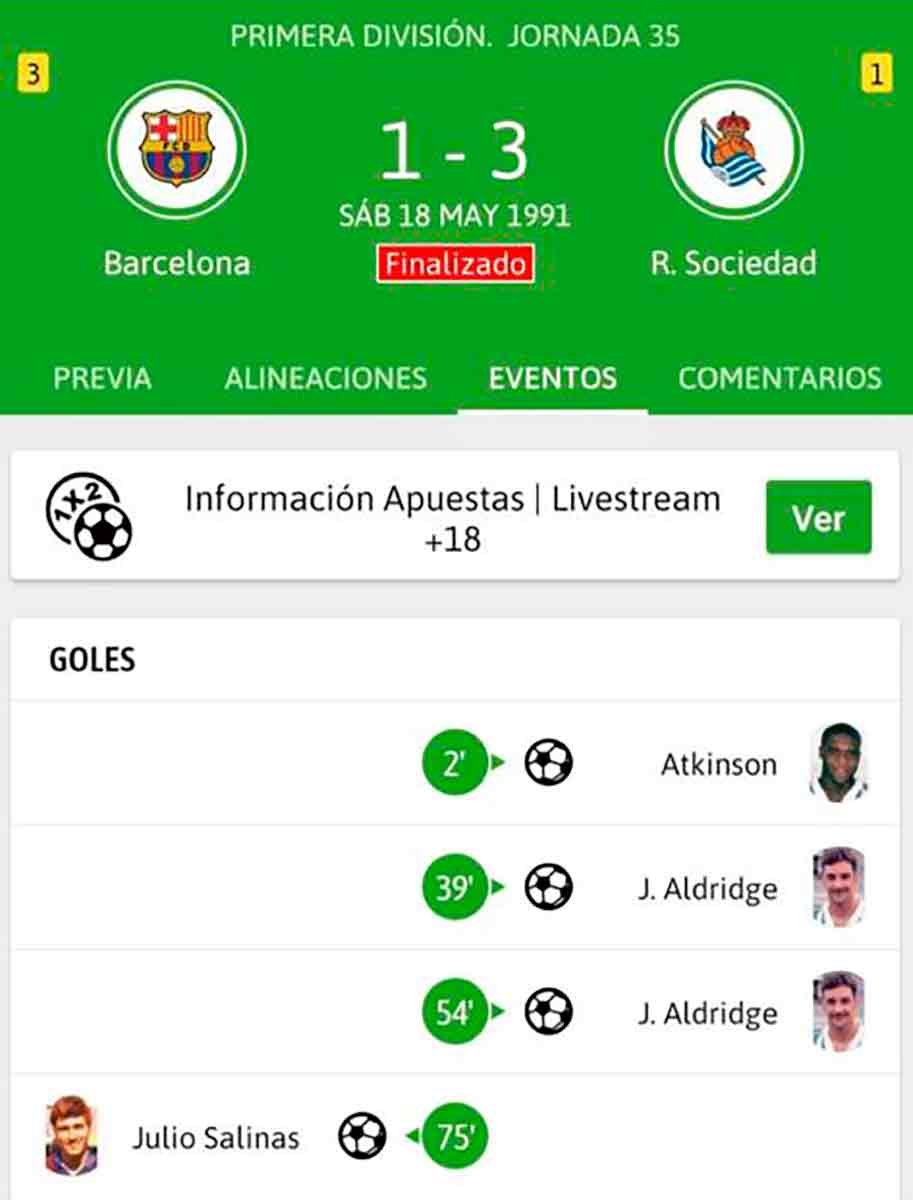Screen dimensions: 913x1200
Task: Go to the Comentarios tab
Action: [780, 378]
